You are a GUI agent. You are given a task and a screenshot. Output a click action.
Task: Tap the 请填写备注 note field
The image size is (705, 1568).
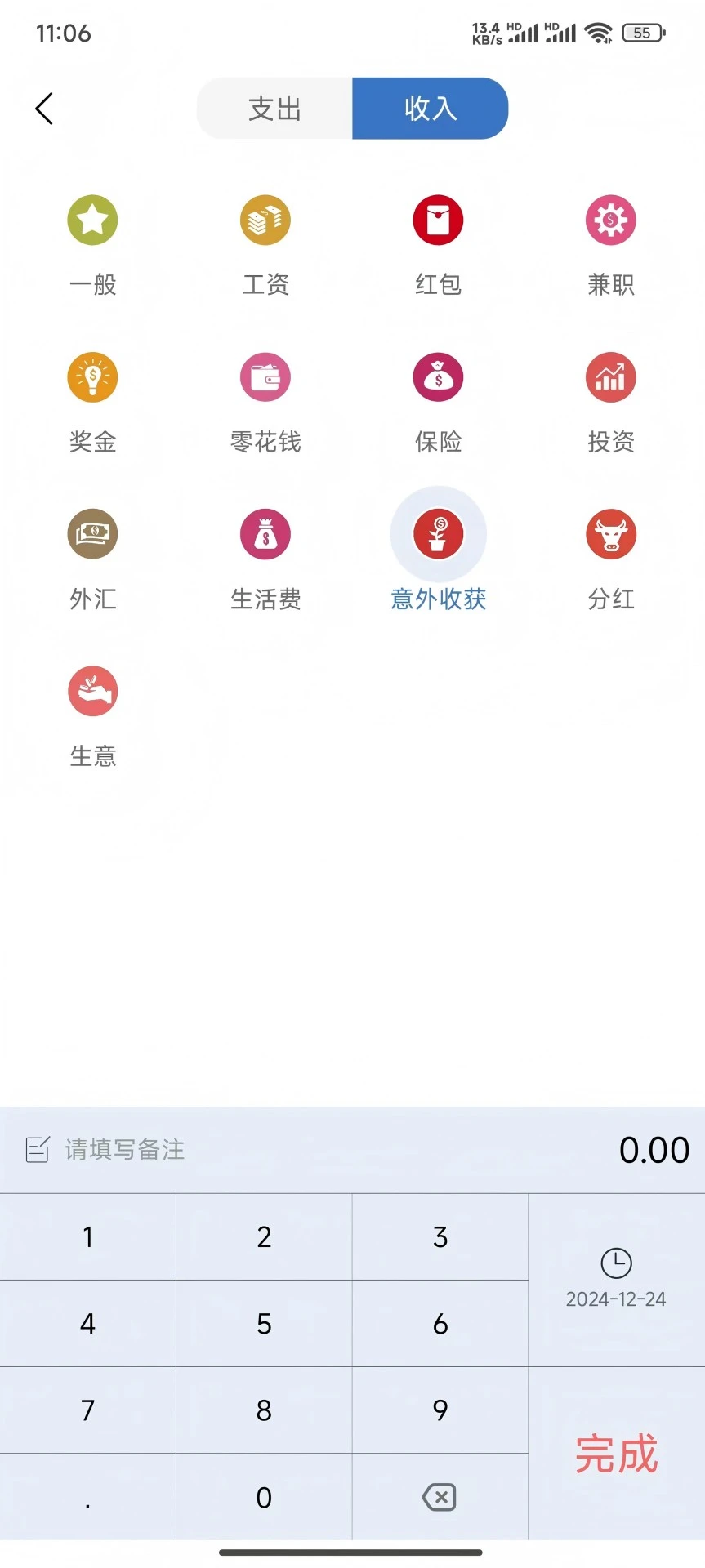pos(123,1149)
